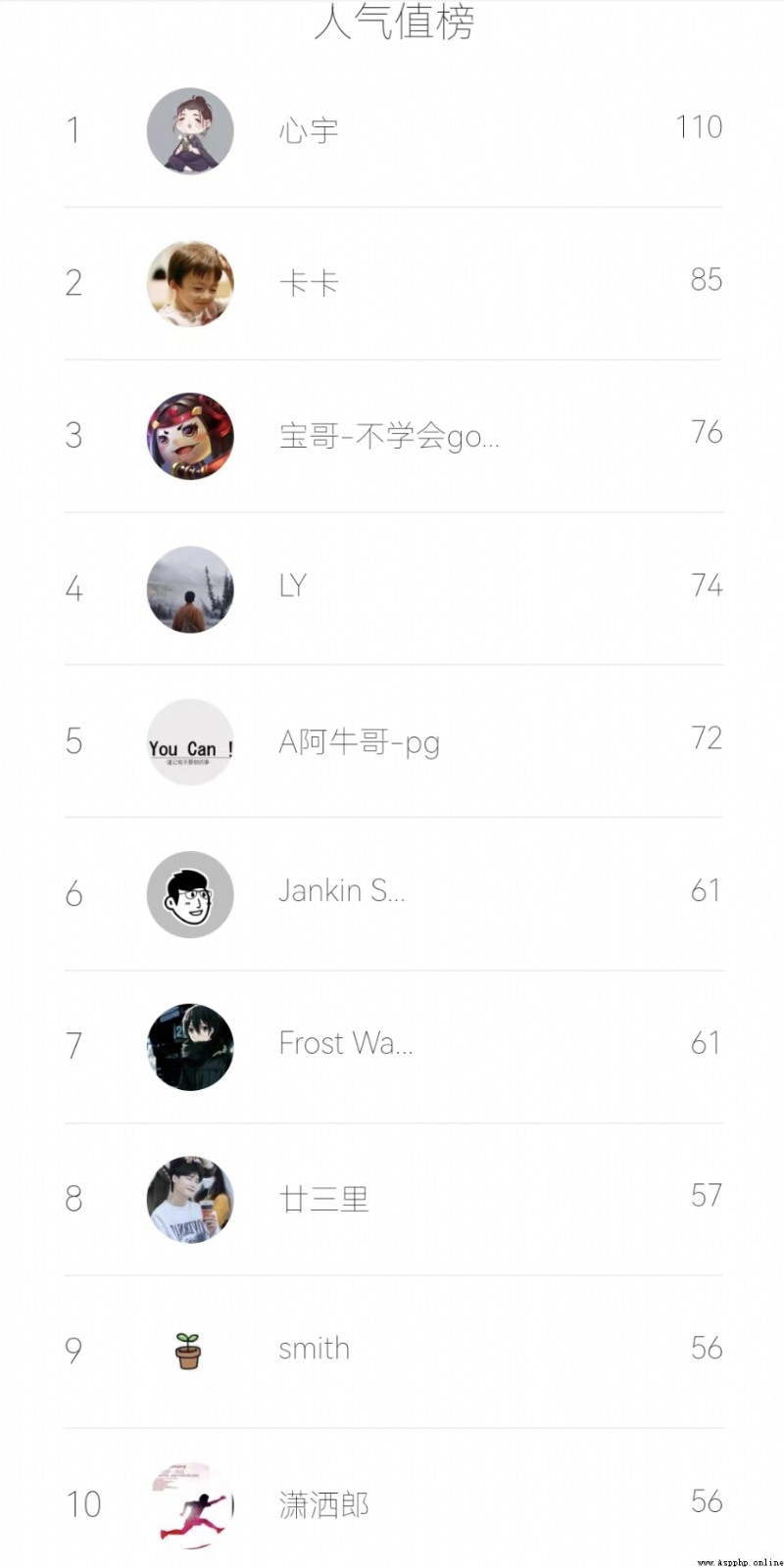View 廿三里's leaderboard entry

coord(394,1200)
